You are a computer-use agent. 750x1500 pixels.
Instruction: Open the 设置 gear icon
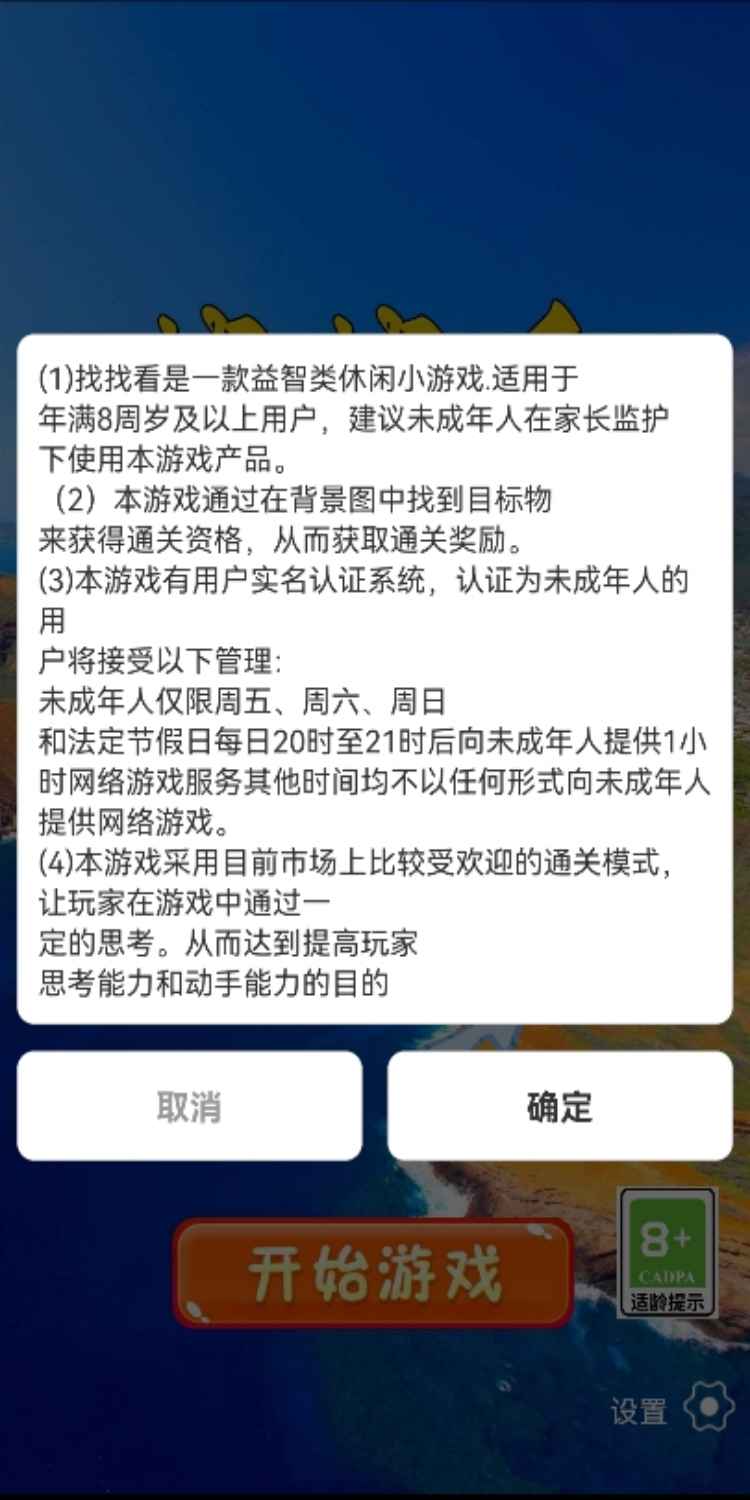(x=708, y=1408)
